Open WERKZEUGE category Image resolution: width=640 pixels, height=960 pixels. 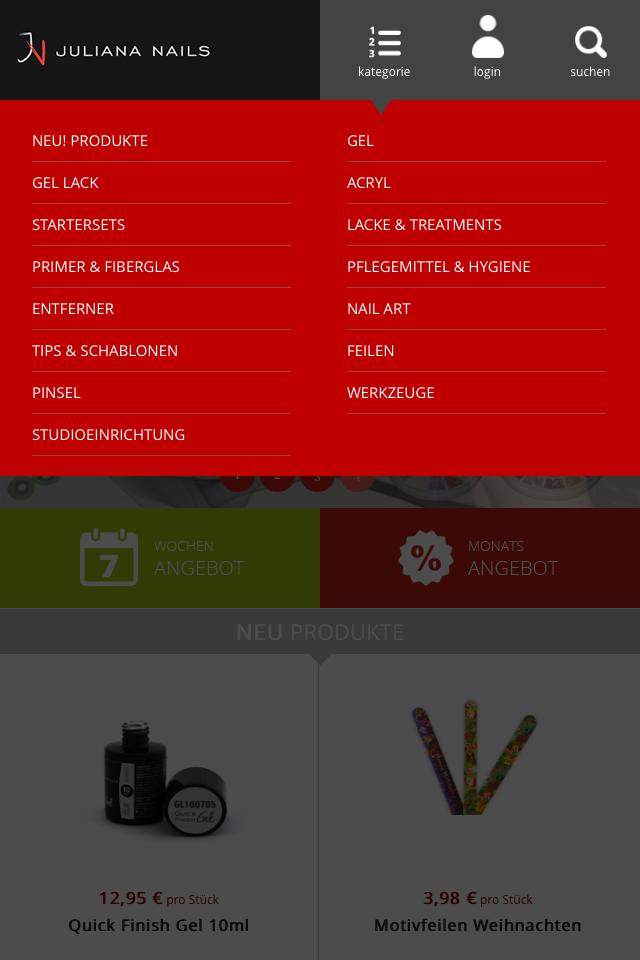(x=391, y=393)
